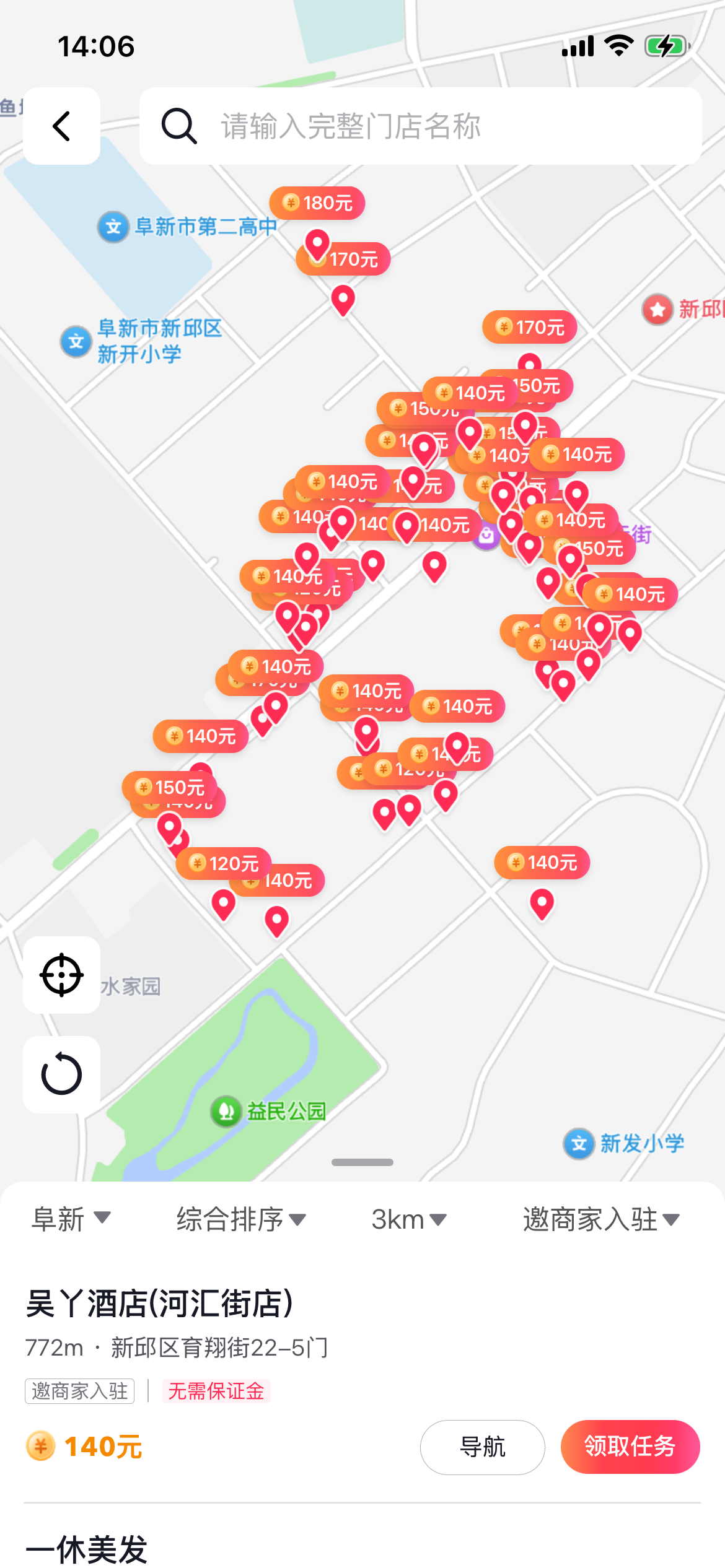
Task: Expand the 综合排序 sorting dropdown
Action: coord(240,1219)
